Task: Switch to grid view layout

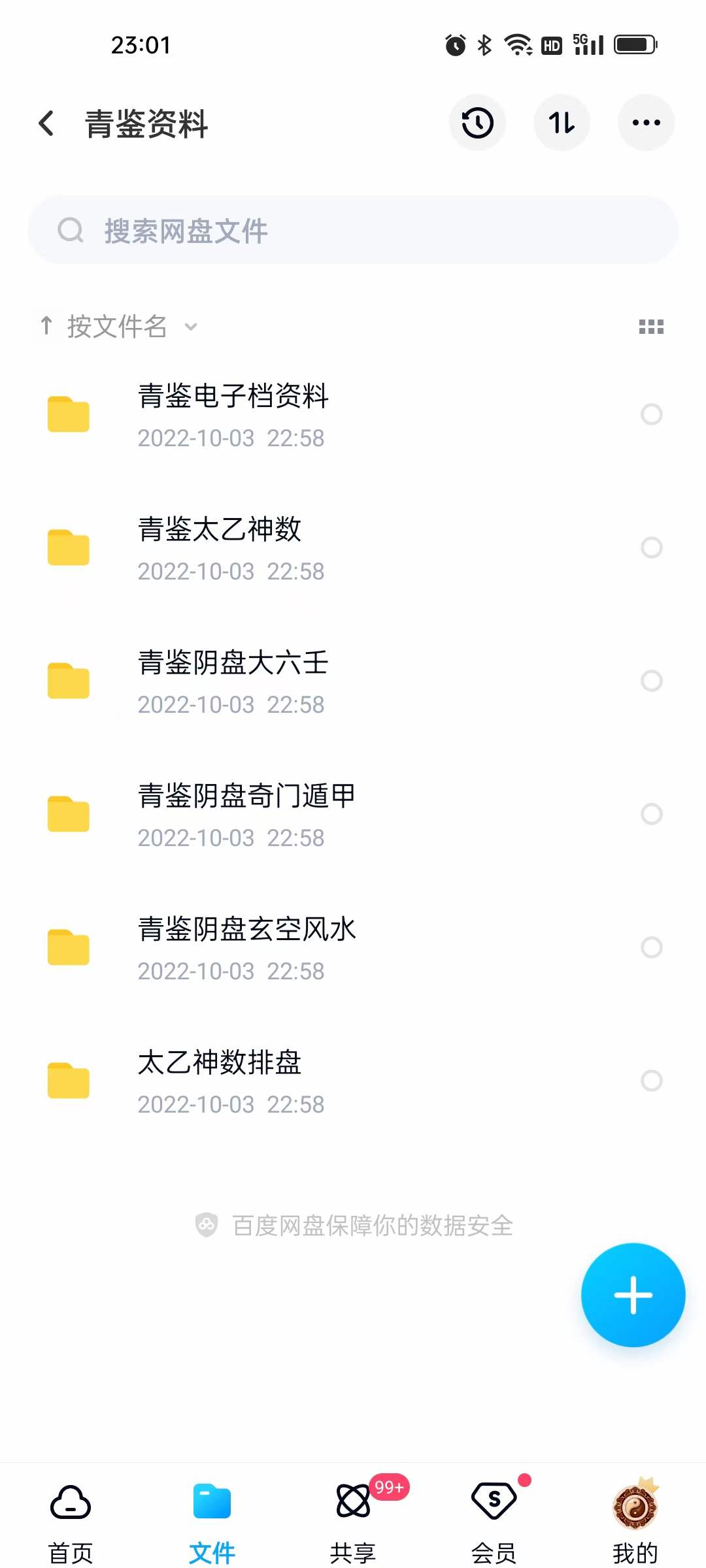Action: tap(652, 326)
